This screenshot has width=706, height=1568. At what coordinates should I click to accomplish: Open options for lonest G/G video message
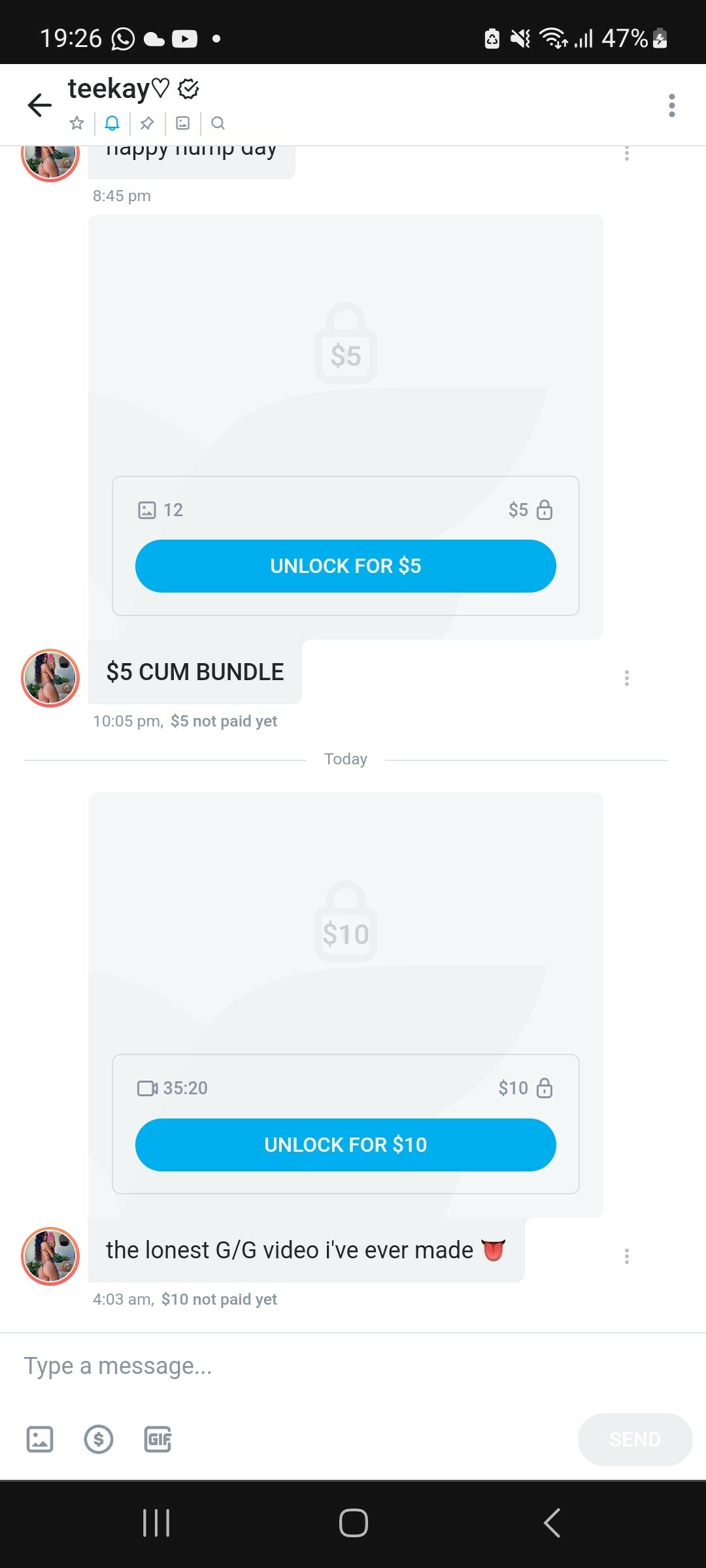click(626, 1256)
